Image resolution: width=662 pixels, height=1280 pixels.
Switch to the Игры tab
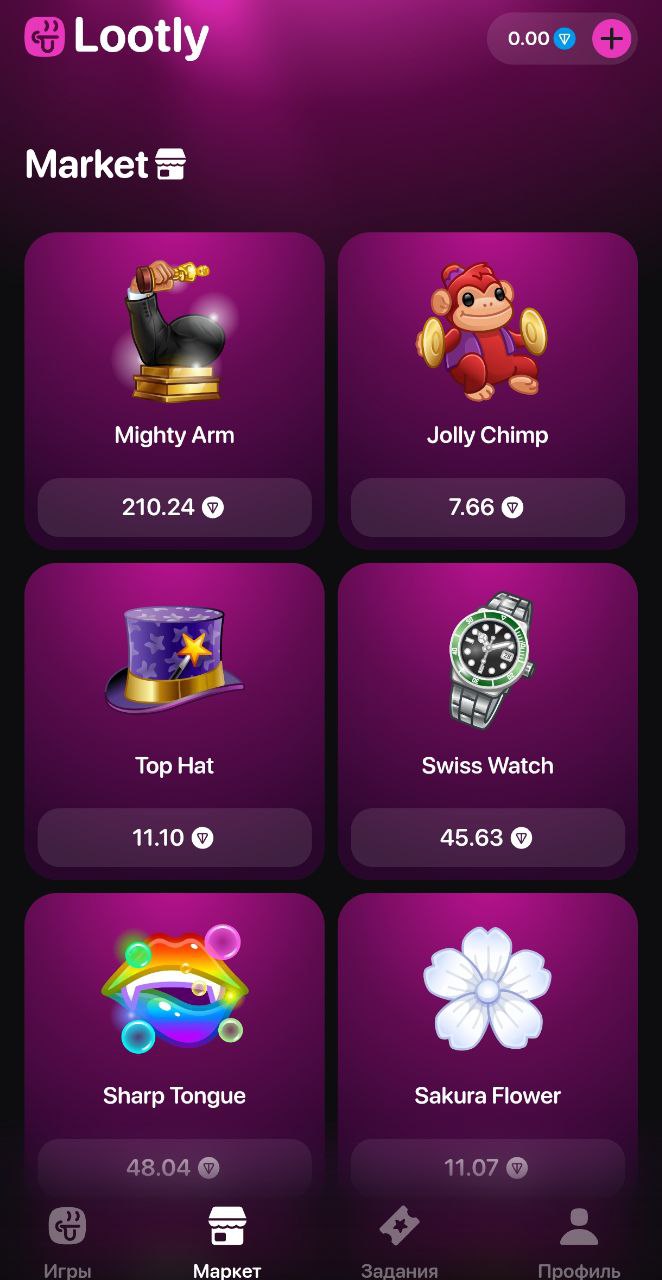click(68, 1240)
